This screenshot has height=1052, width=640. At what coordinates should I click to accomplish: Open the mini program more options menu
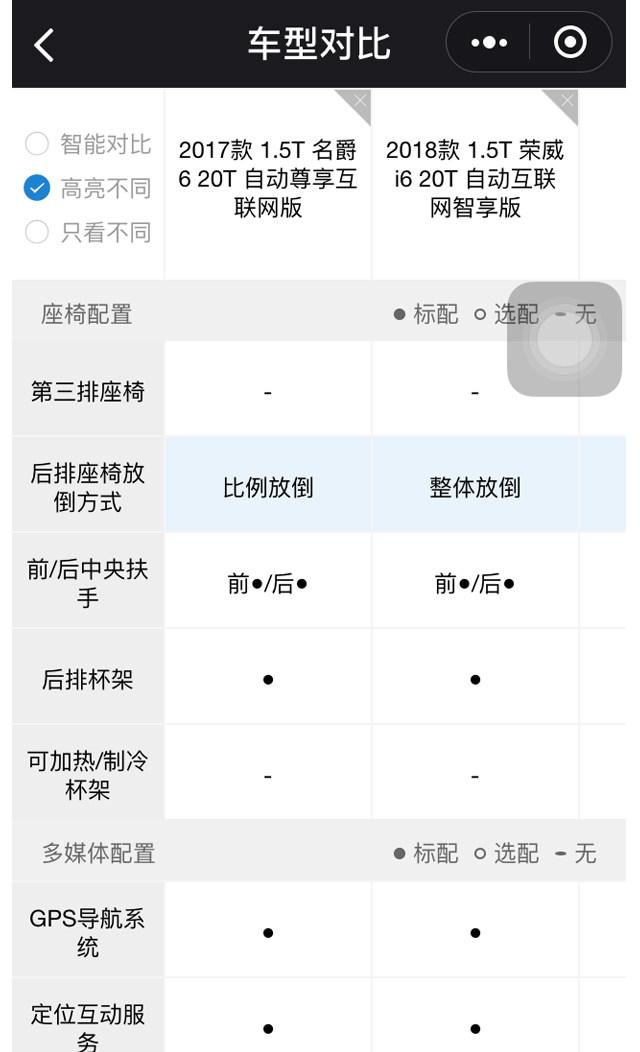click(489, 43)
